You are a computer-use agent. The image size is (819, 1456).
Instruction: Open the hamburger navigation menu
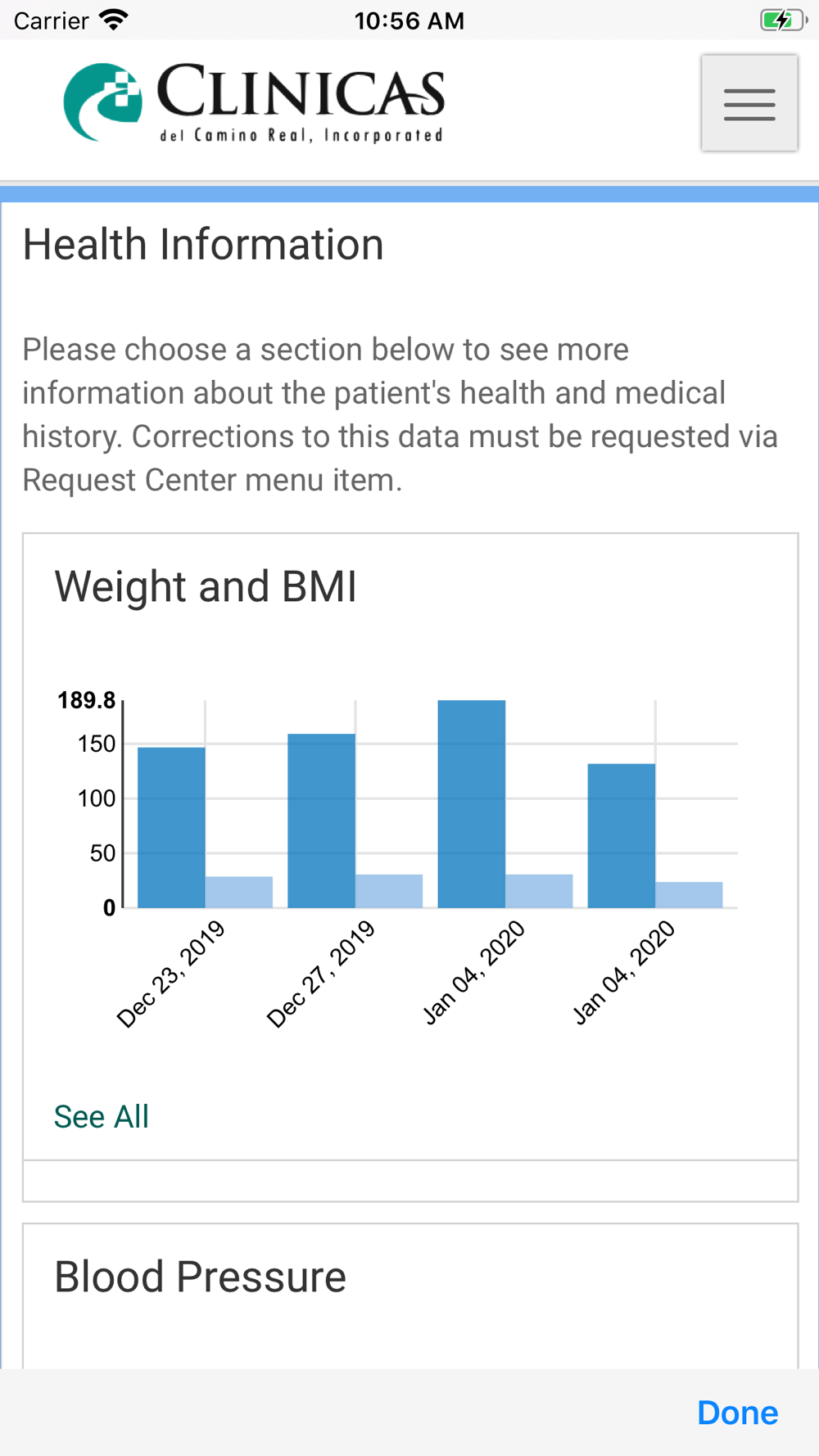[x=749, y=103]
